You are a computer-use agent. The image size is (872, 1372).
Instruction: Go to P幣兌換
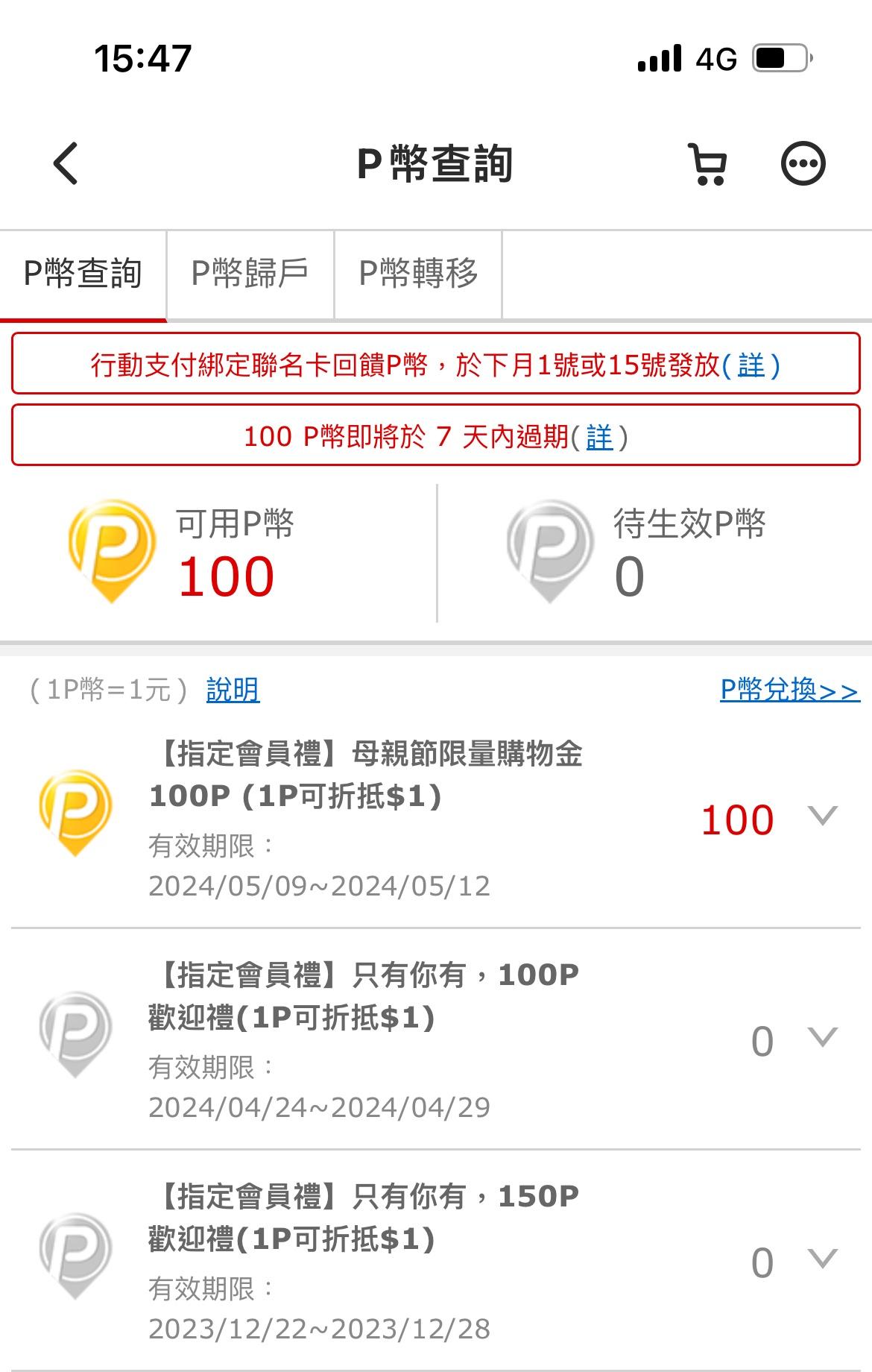(789, 690)
